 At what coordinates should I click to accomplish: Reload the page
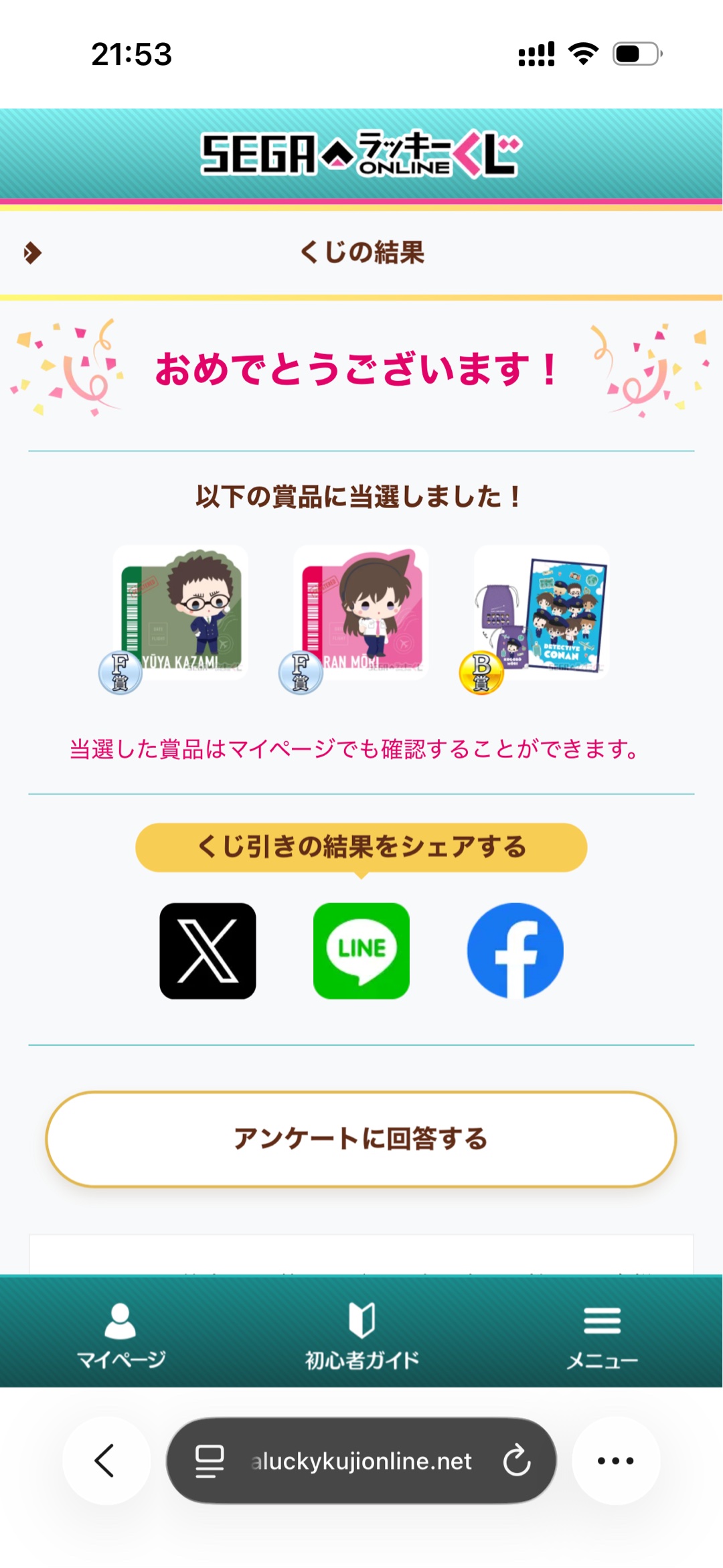tap(517, 1460)
